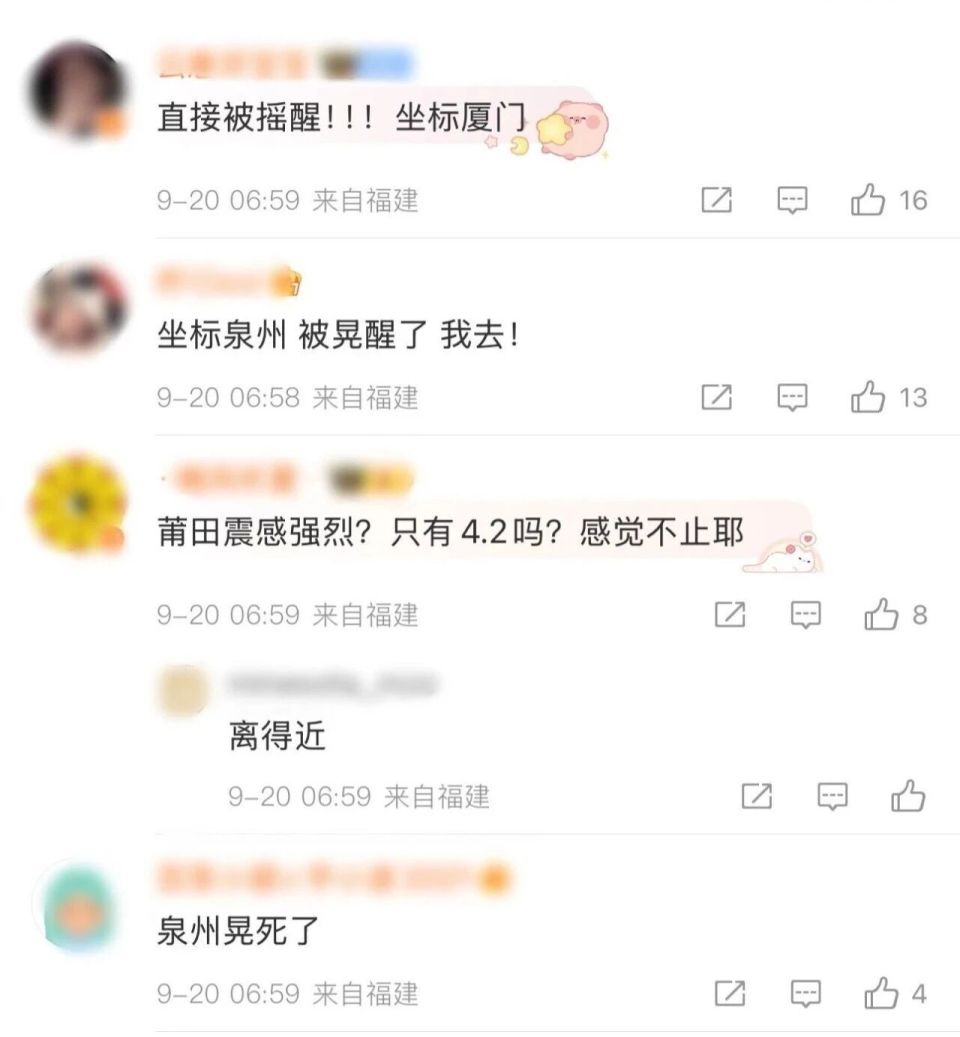Repost the comment '坐标泉州 被晃醒了 我去!'
Viewport: 960px width, 1037px height.
pos(716,398)
